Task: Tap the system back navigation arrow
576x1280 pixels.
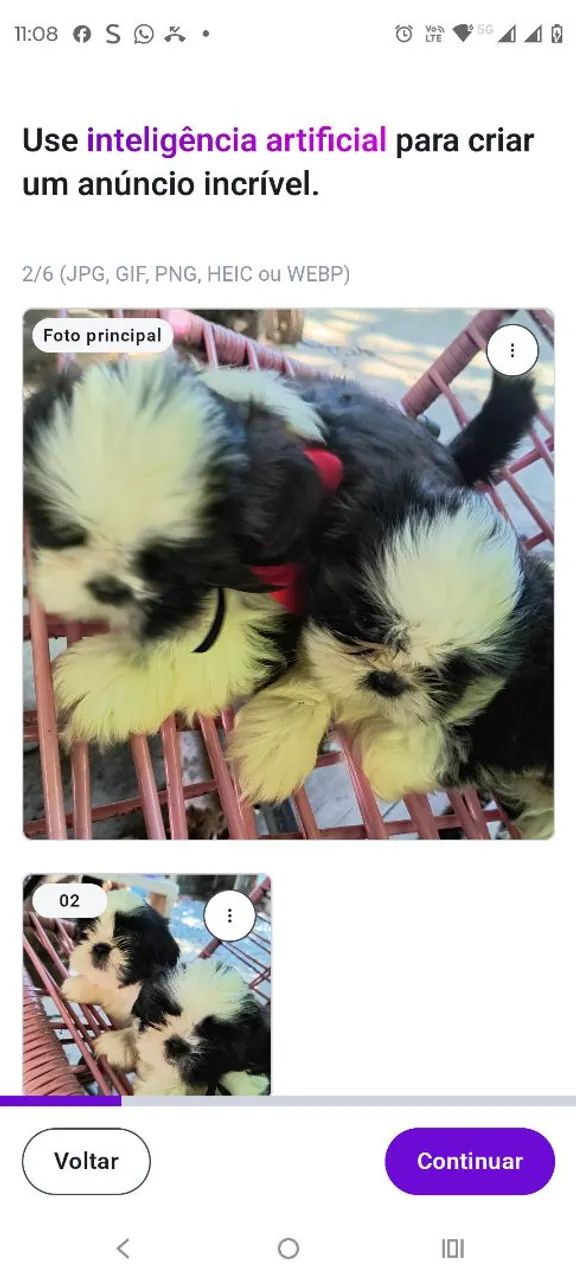Action: pyautogui.click(x=123, y=1248)
